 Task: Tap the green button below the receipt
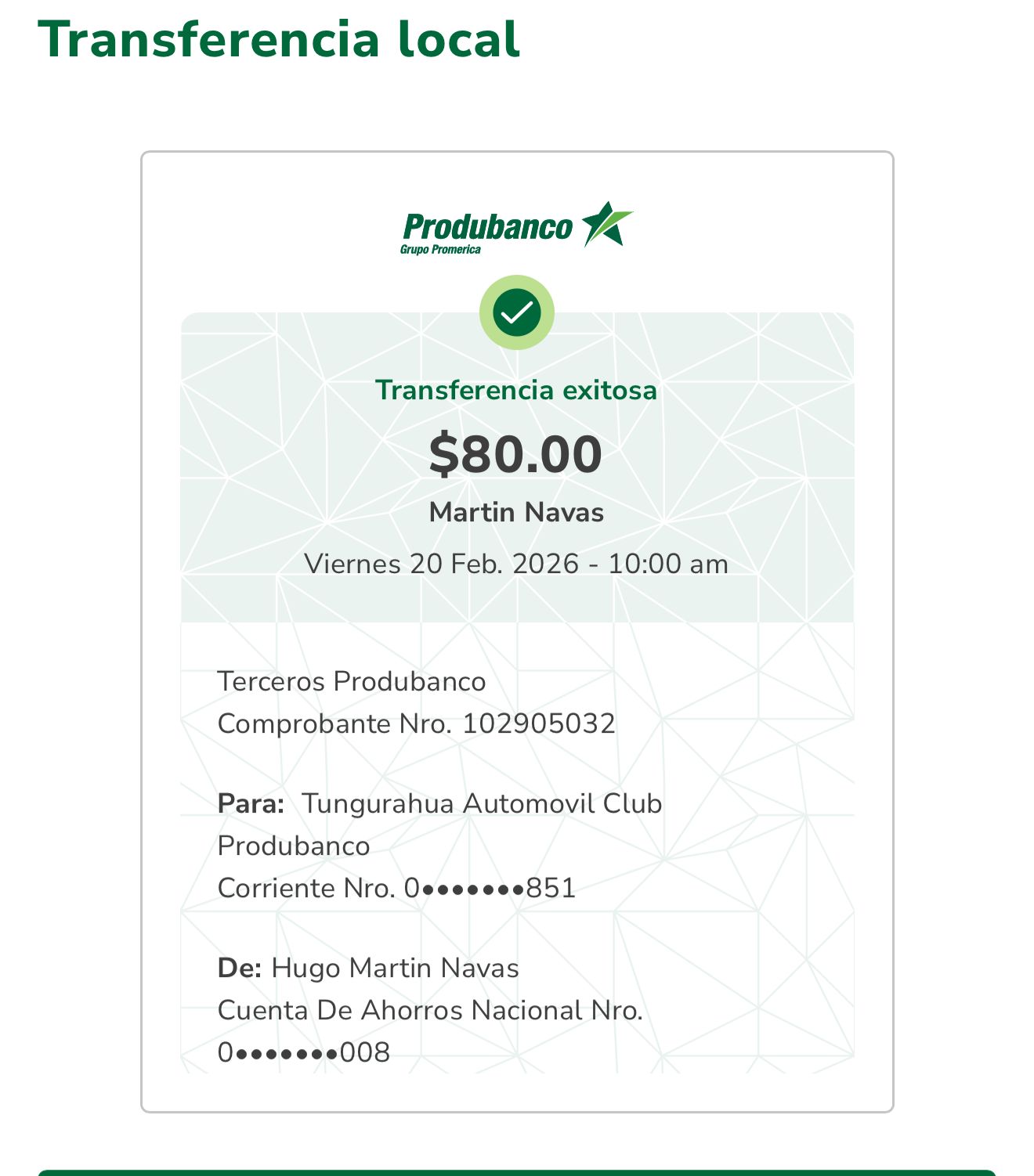[x=517, y=1172]
